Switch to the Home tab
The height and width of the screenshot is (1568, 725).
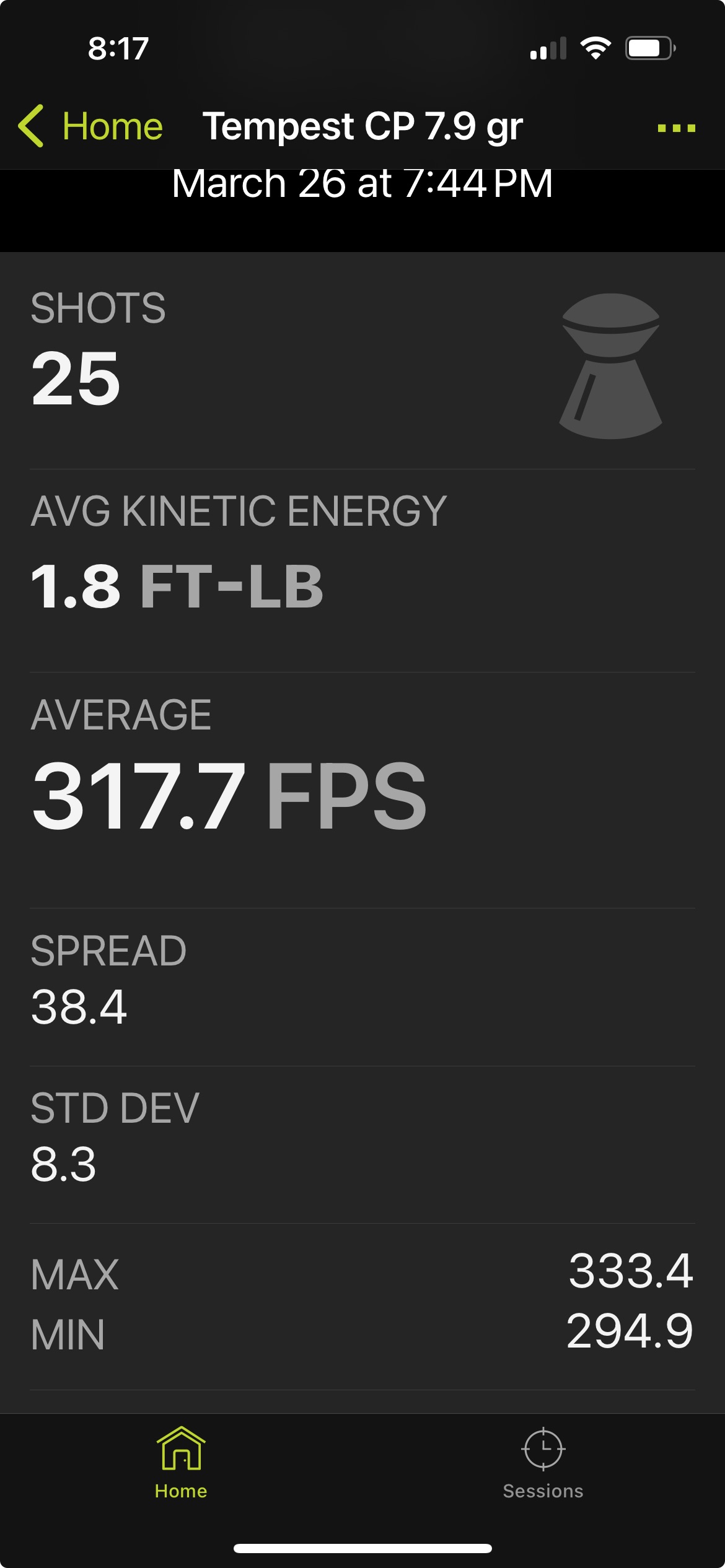pos(181,1463)
